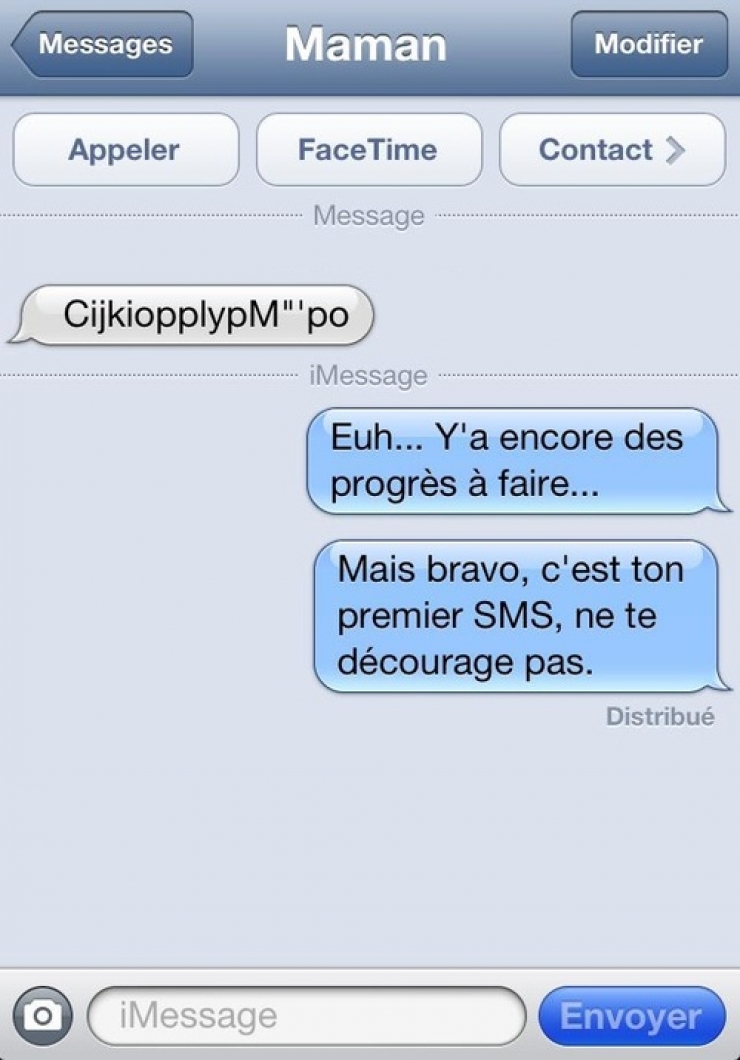Call Maman with the Appeler button
This screenshot has width=740, height=1060.
pyautogui.click(x=125, y=150)
